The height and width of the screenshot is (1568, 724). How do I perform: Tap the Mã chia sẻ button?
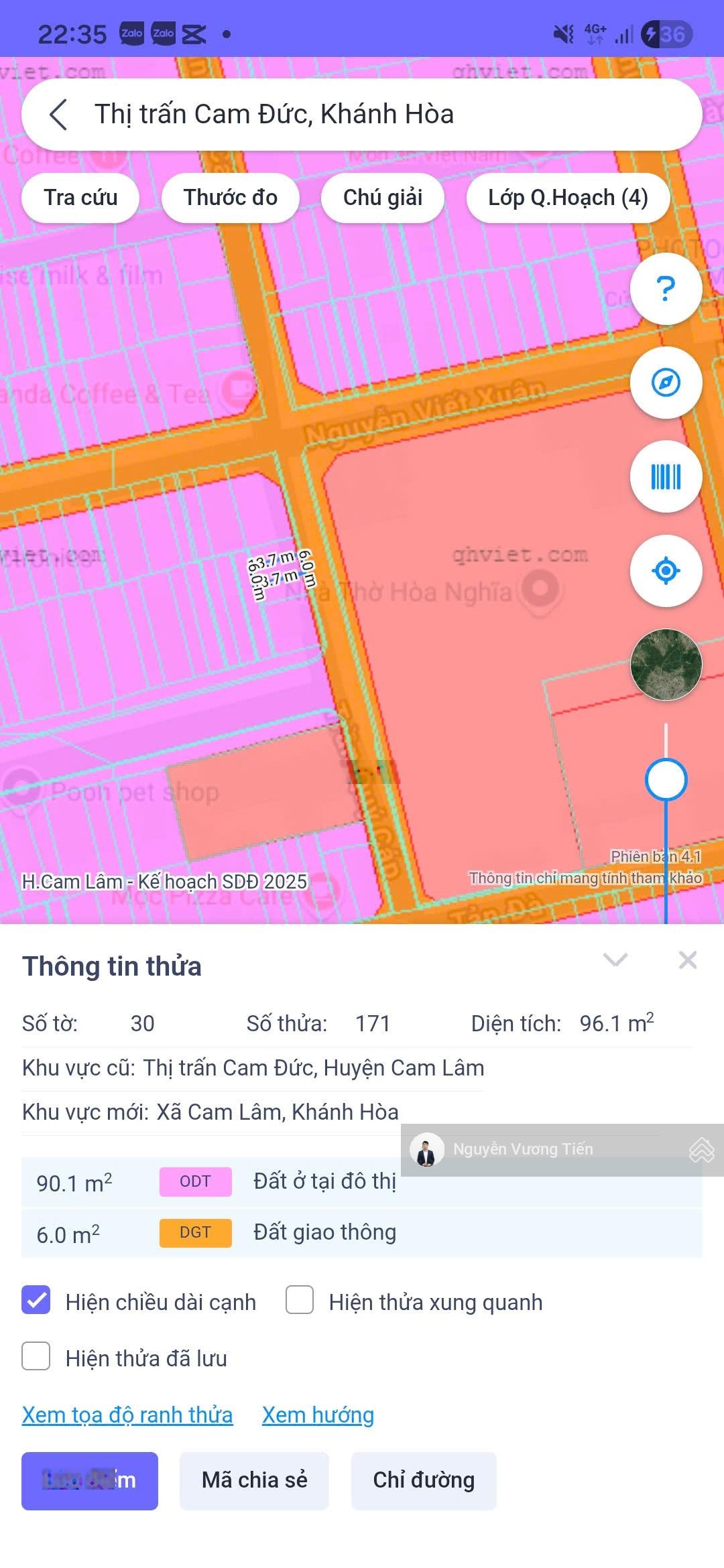(x=254, y=1480)
